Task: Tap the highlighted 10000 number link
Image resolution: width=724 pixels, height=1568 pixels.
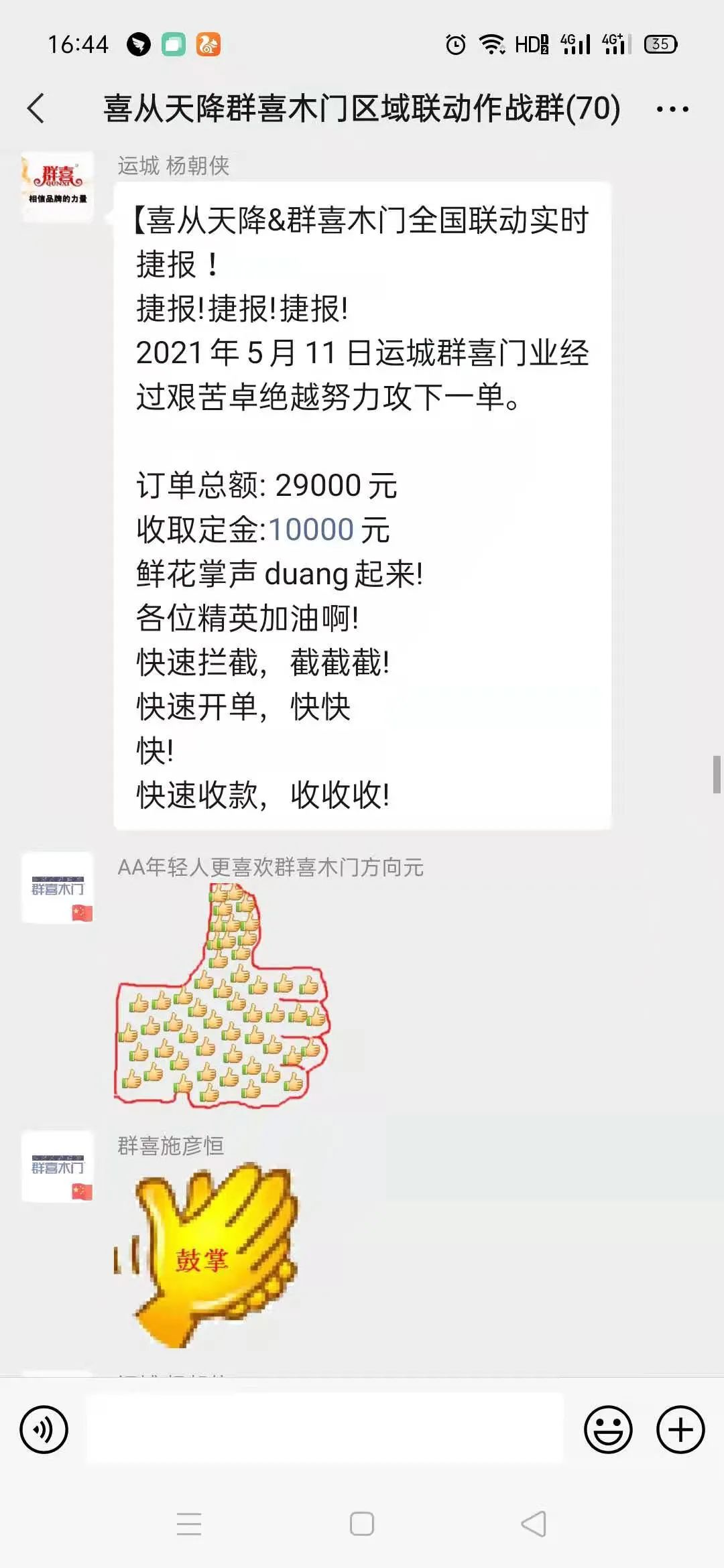Action: 310,530
